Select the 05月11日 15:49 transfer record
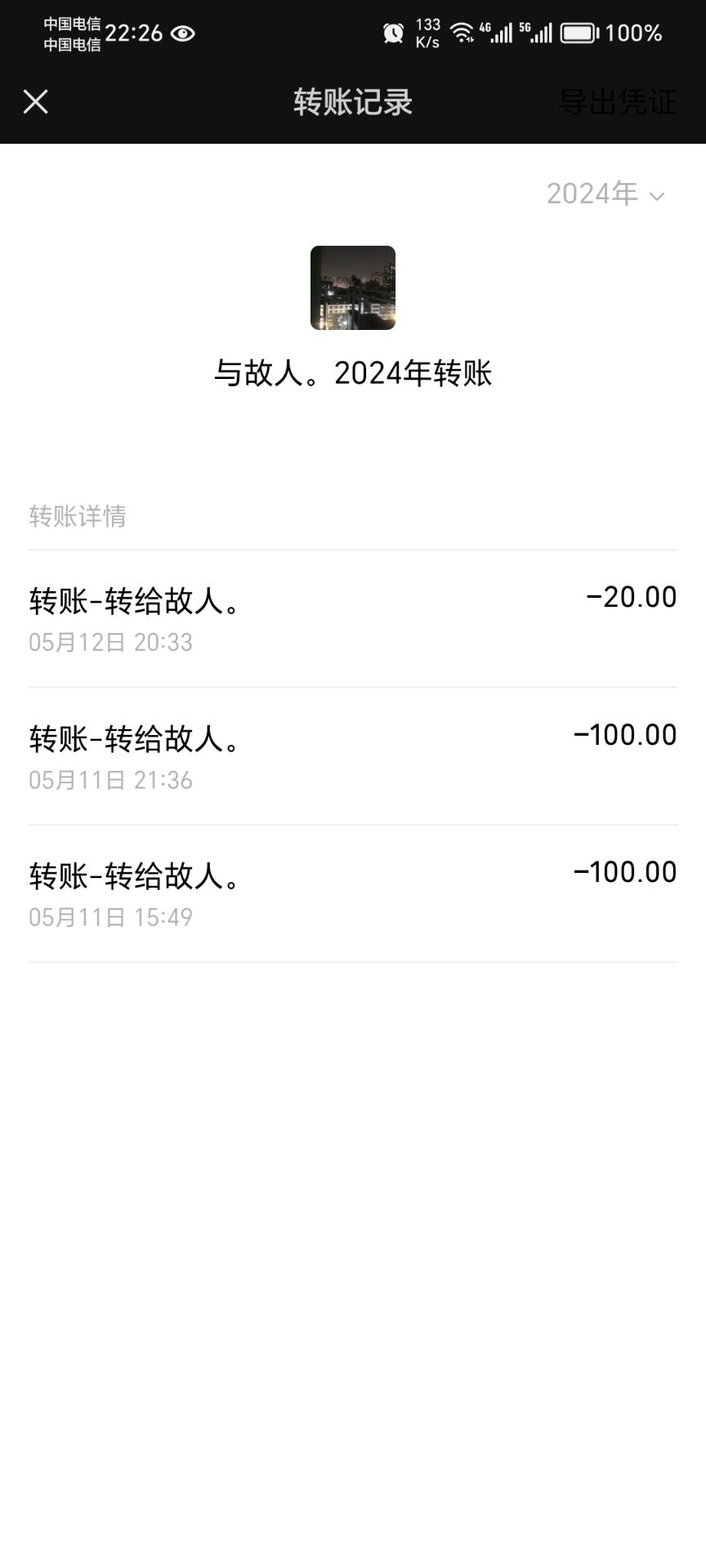Viewport: 706px width, 1568px height. (353, 893)
